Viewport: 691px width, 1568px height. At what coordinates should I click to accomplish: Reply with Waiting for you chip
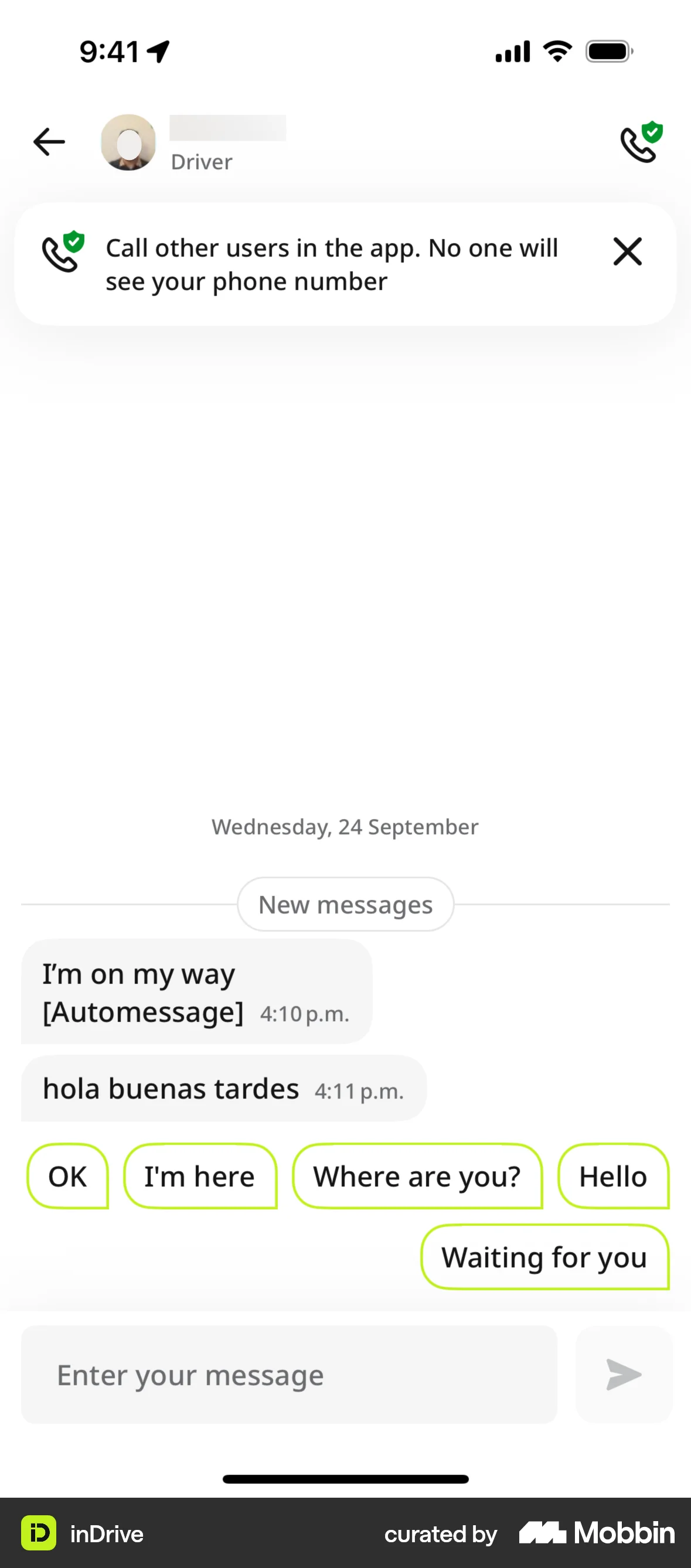[544, 1257]
